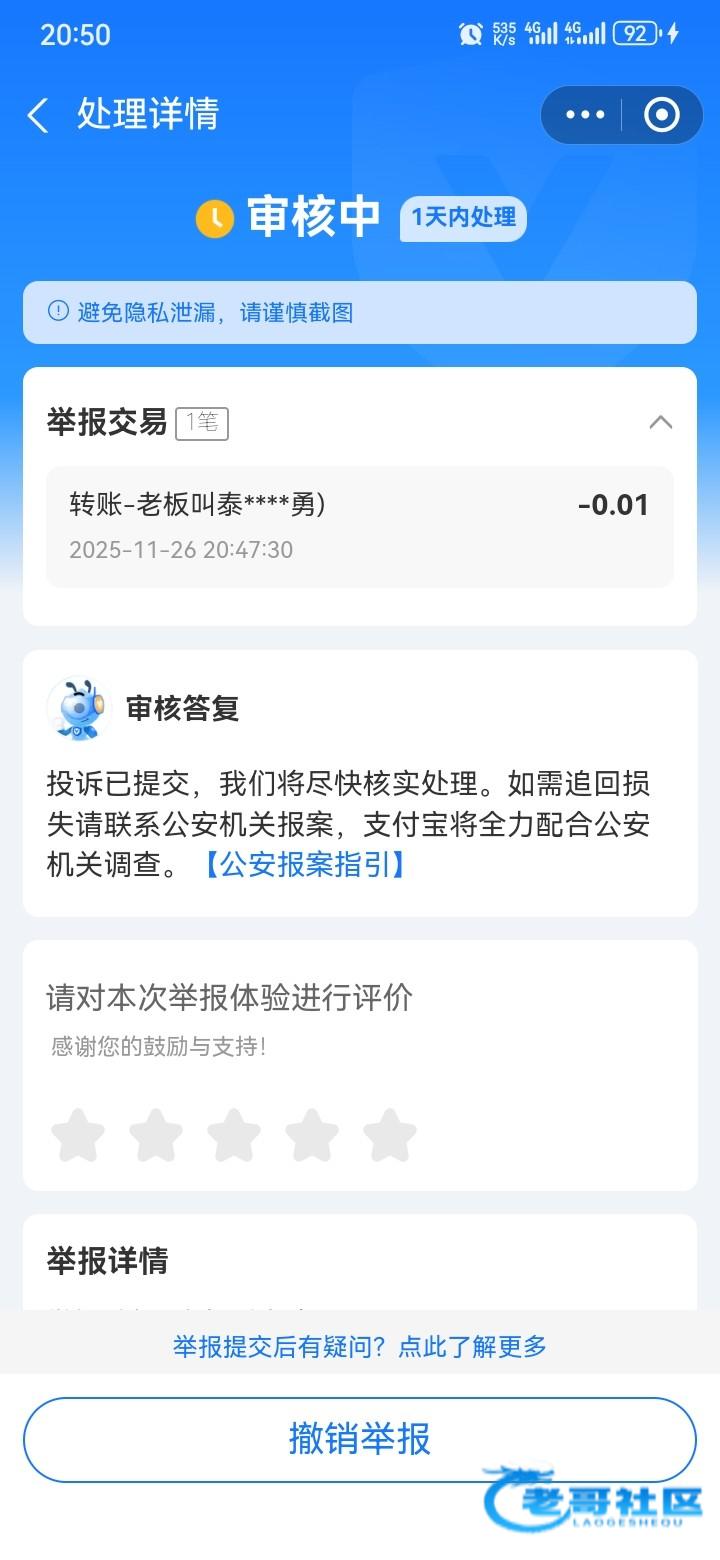Open the mini program more options menu
This screenshot has width=720, height=1560.
(x=585, y=115)
